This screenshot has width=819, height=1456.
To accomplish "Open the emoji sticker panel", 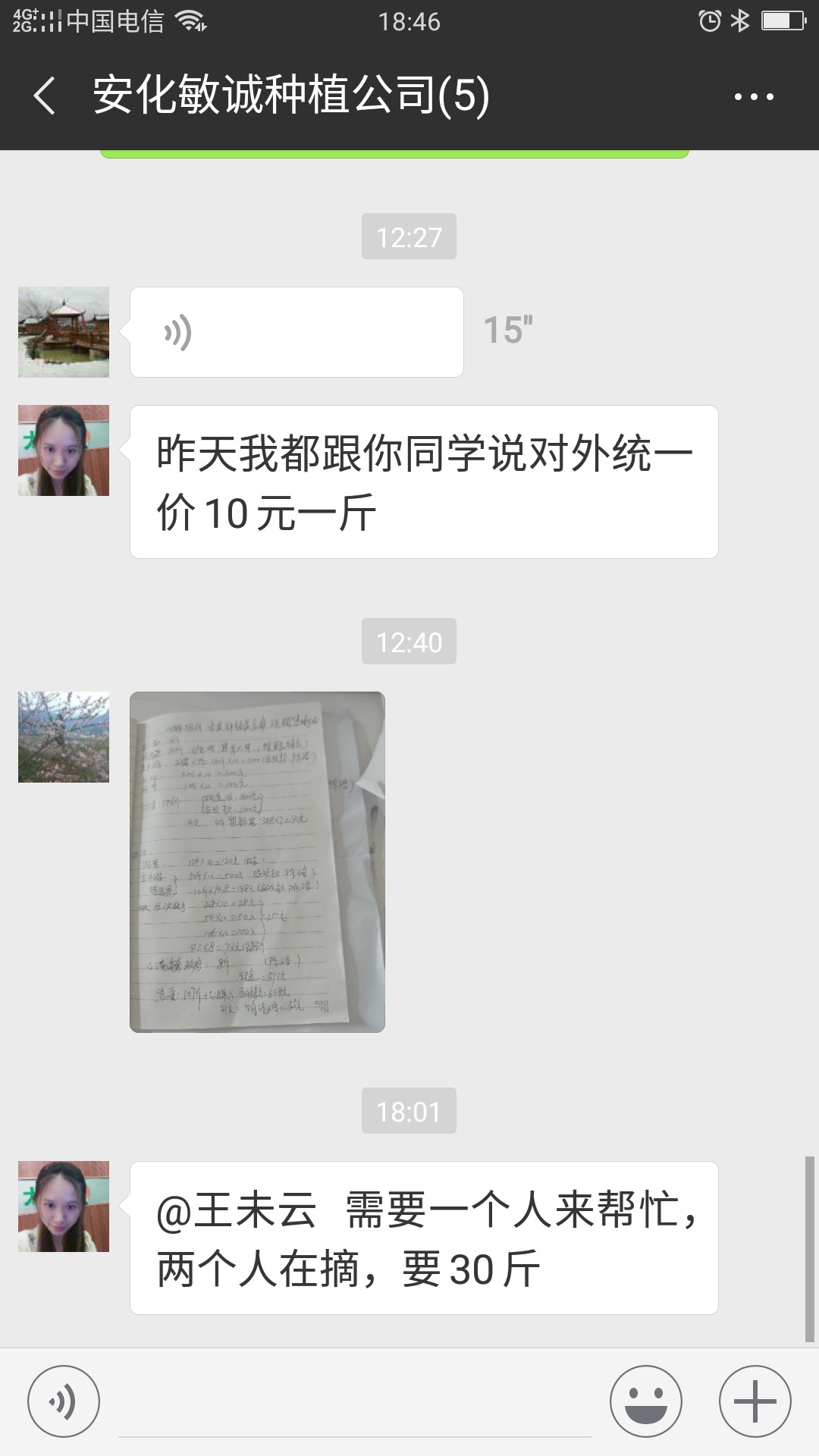I will (x=646, y=1401).
